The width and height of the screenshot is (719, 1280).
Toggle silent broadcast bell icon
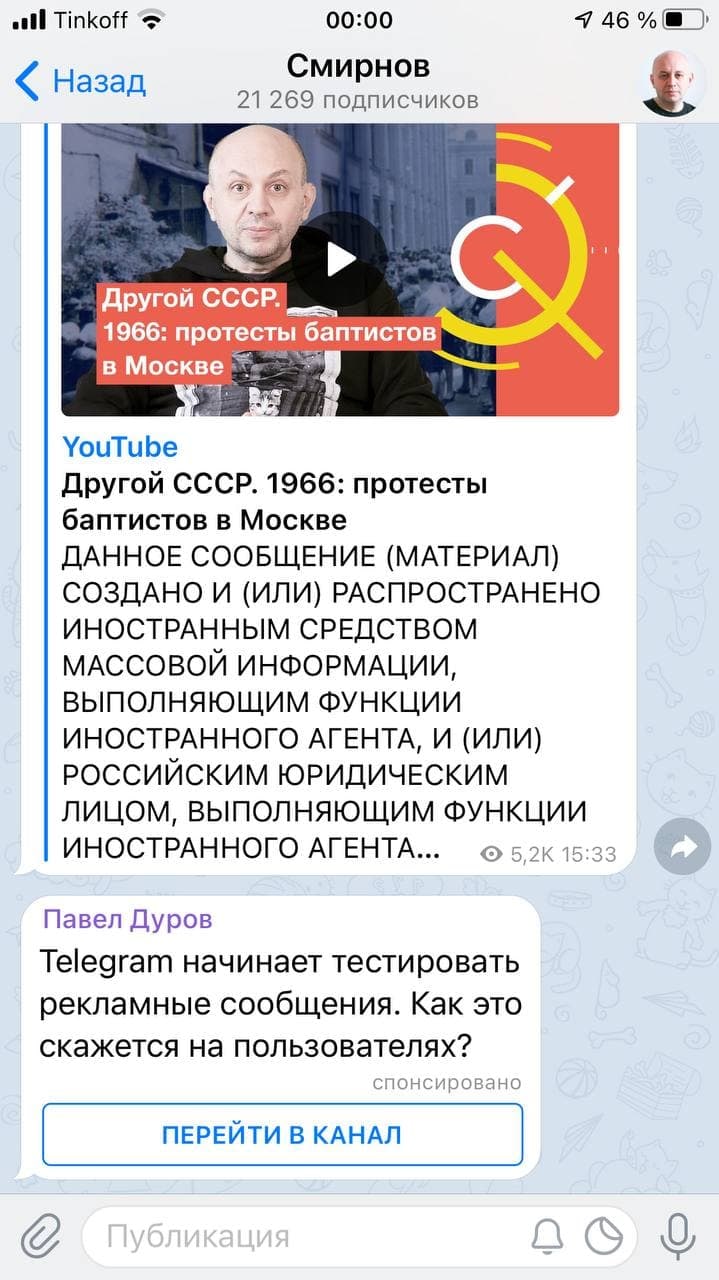547,1236
